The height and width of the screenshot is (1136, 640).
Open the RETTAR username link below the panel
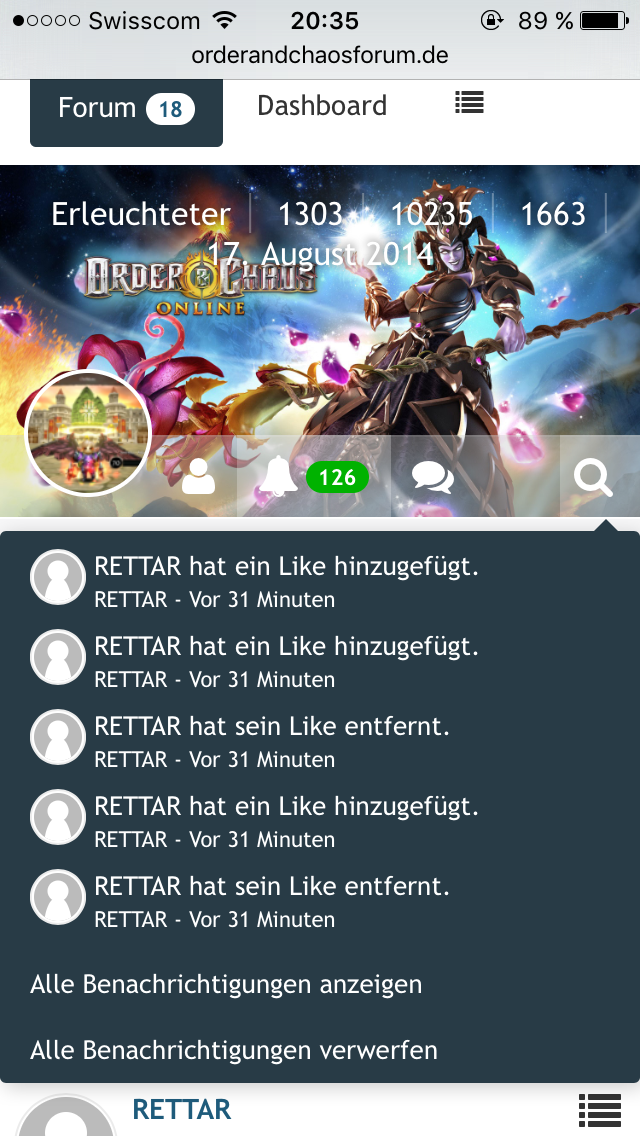181,1109
